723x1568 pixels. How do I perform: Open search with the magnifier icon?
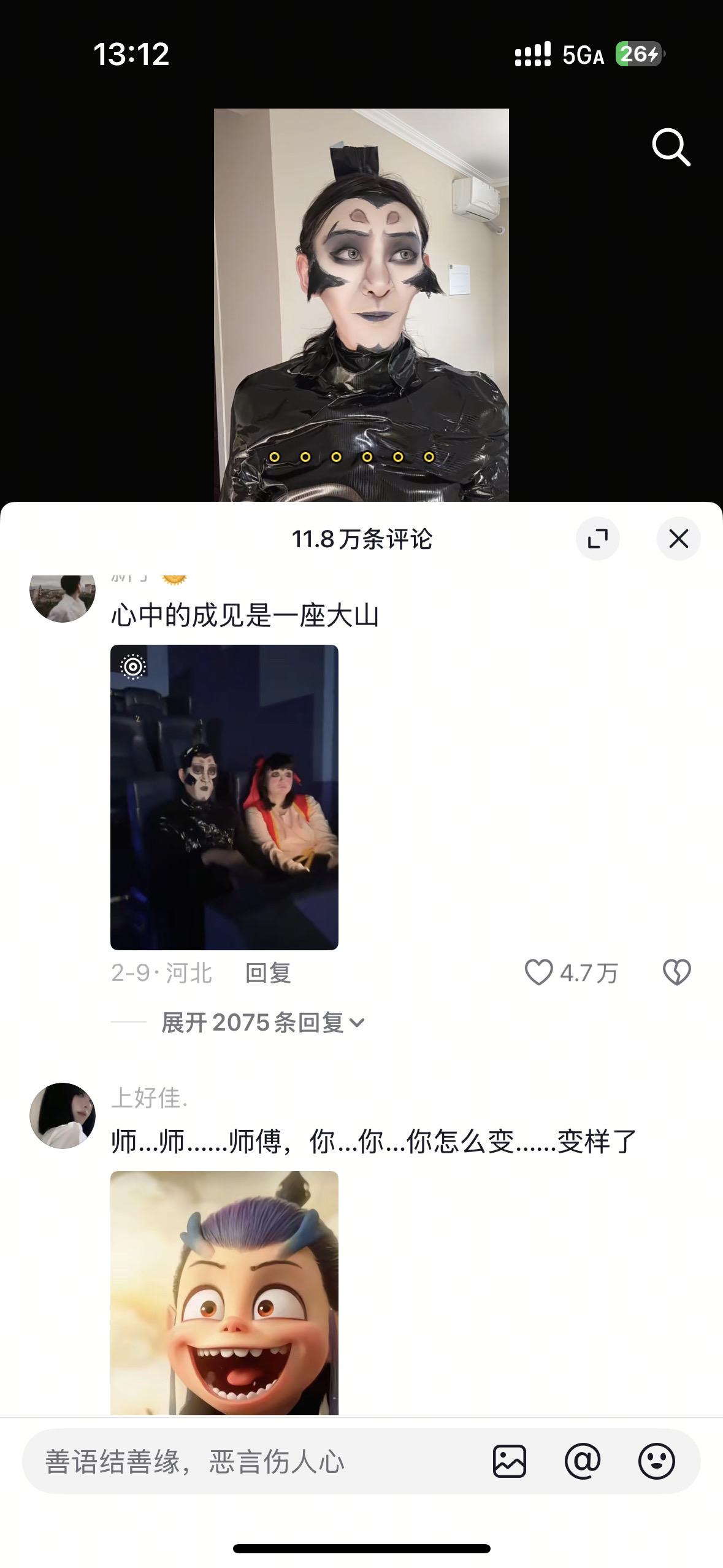pyautogui.click(x=672, y=146)
